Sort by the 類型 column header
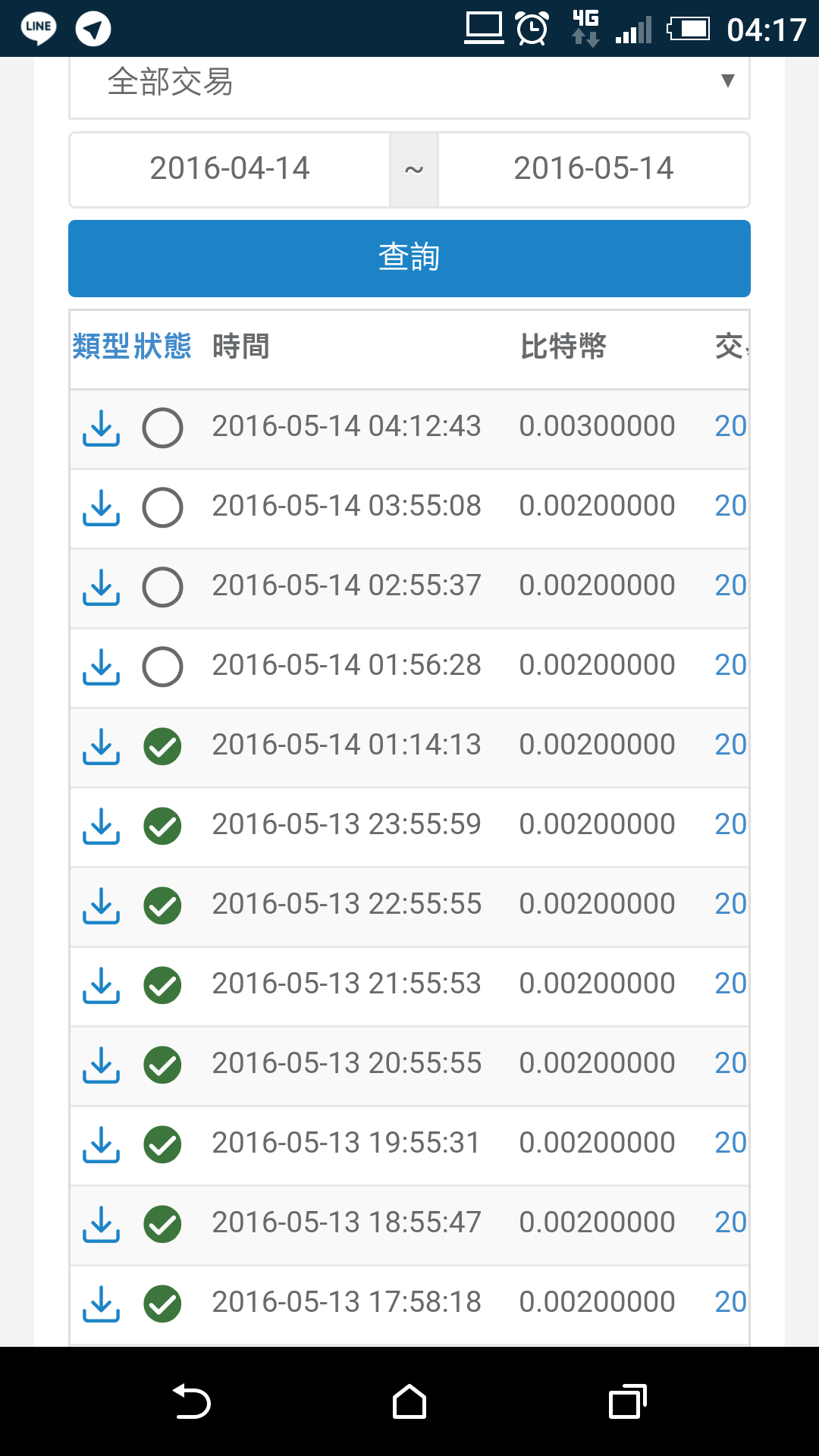Screen dimensions: 819x1456 [x=101, y=347]
